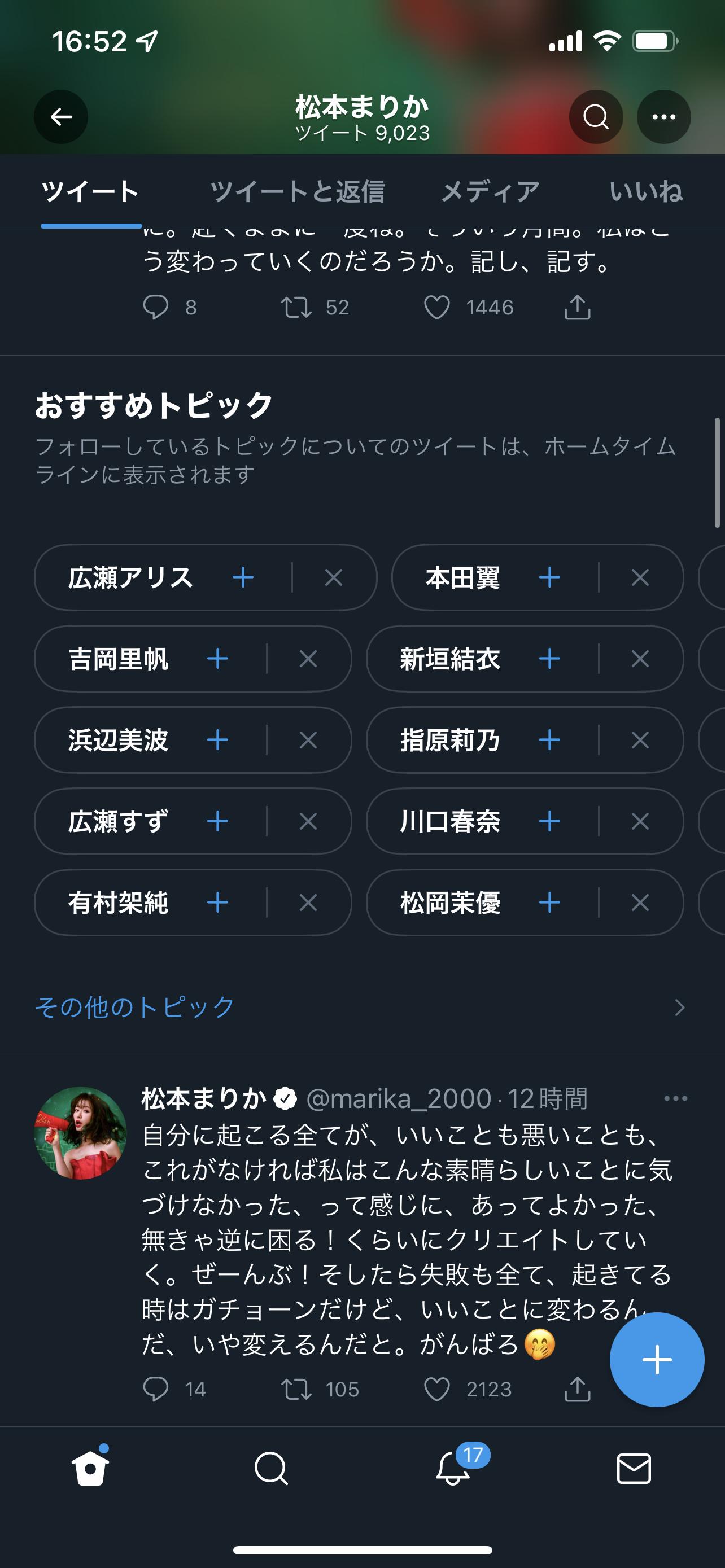This screenshot has width=725, height=1568.
Task: Switch to the ツイートと返信 tab
Action: 297,191
